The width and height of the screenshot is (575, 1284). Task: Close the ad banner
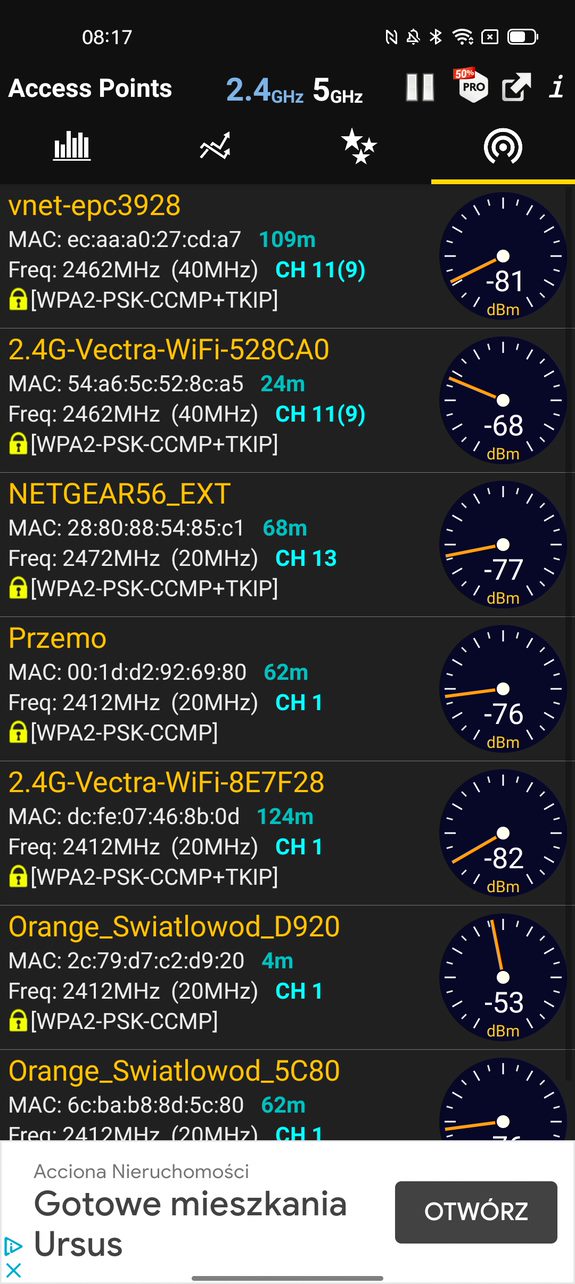click(13, 1269)
